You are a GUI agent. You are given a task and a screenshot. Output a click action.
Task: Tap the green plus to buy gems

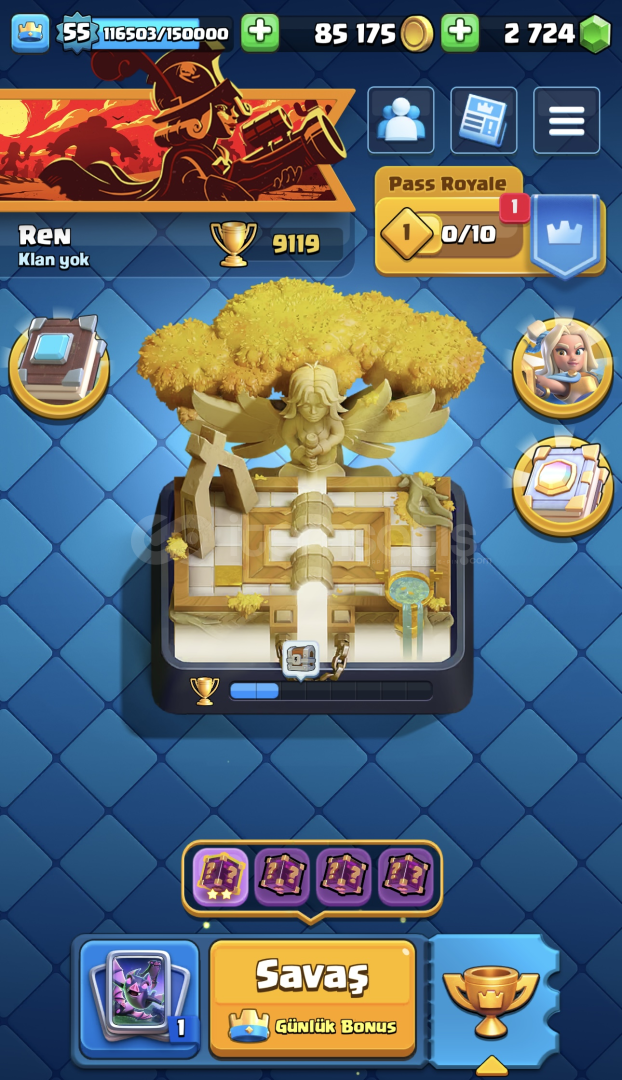460,32
